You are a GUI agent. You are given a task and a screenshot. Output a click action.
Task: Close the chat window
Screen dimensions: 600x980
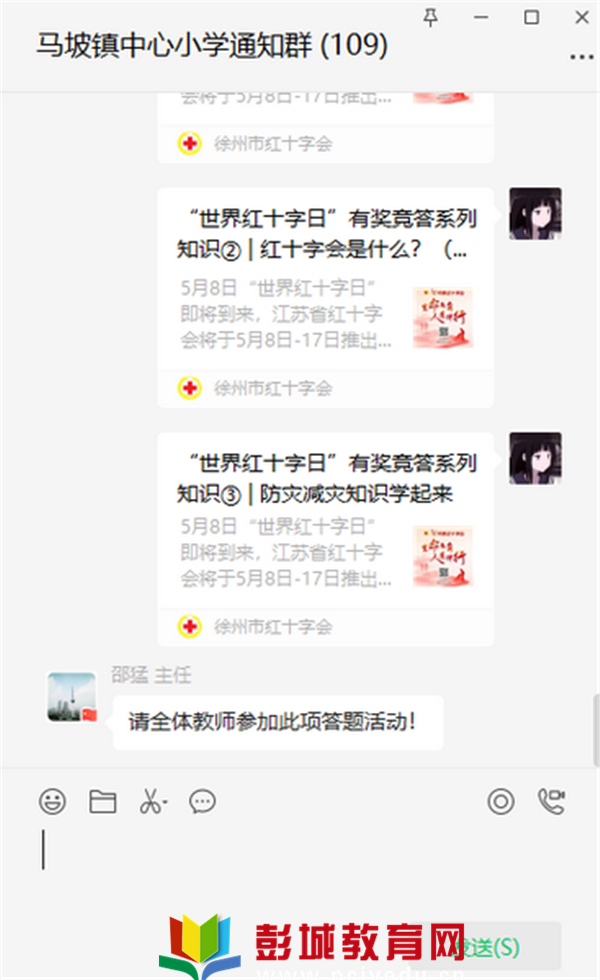[x=582, y=16]
